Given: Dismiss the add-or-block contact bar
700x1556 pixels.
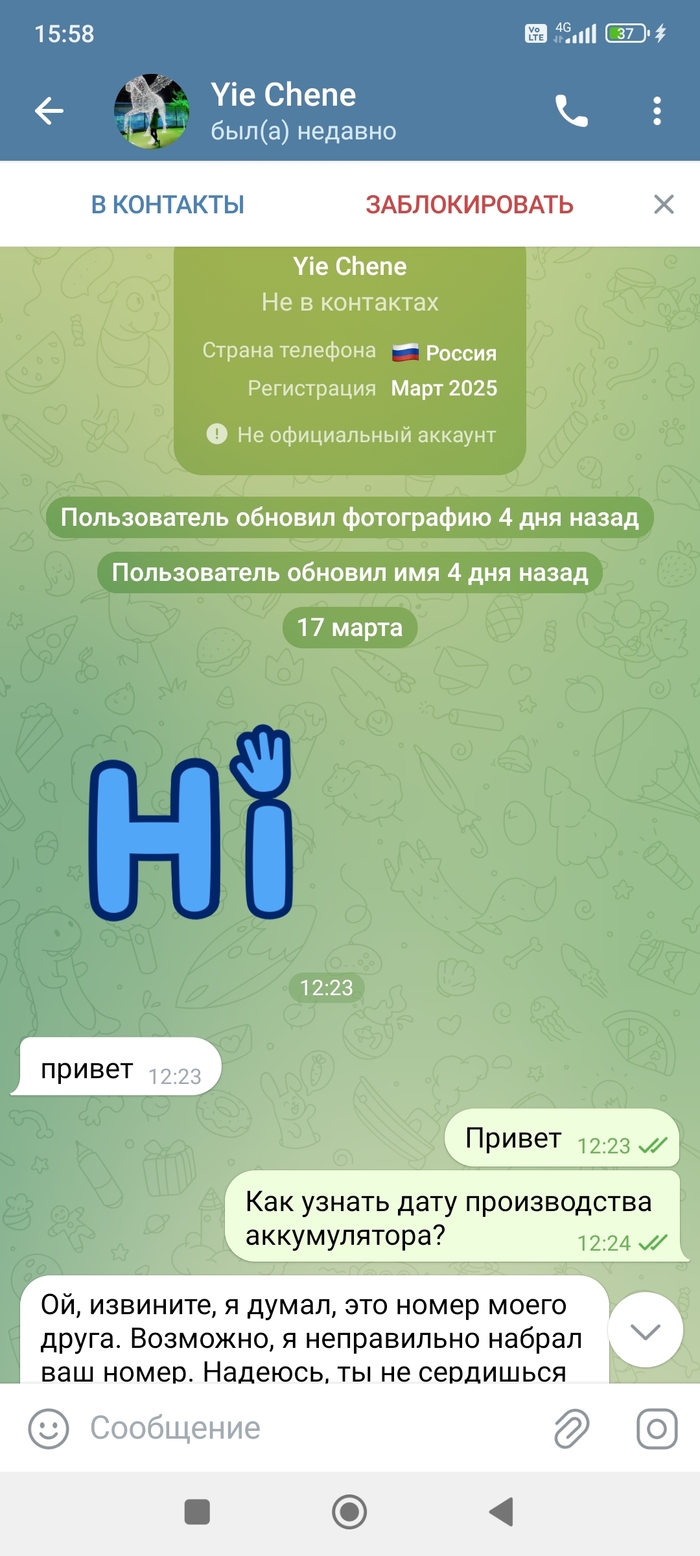Looking at the screenshot, I should point(663,205).
